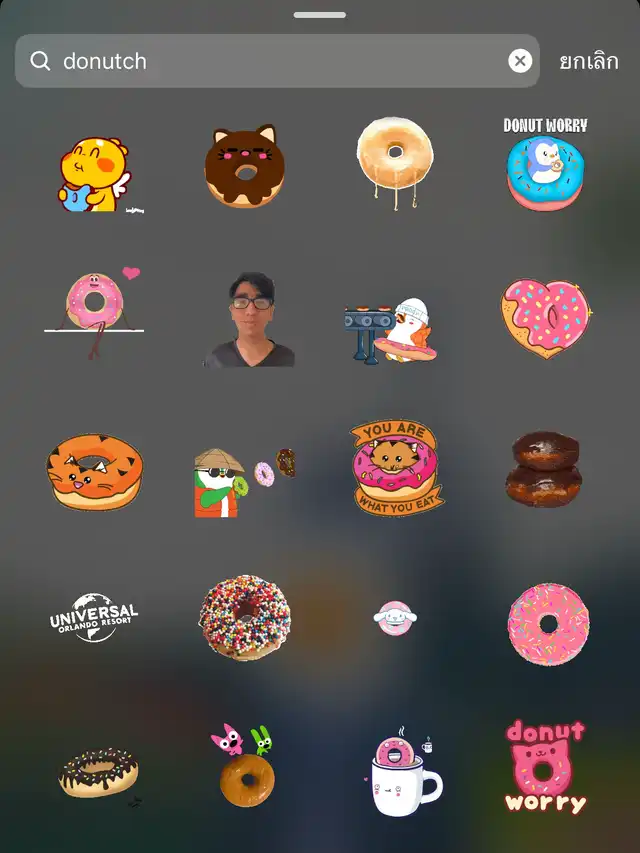The width and height of the screenshot is (640, 853).
Task: Choose the pink "donut worry" cat sticker
Action: click(x=545, y=767)
